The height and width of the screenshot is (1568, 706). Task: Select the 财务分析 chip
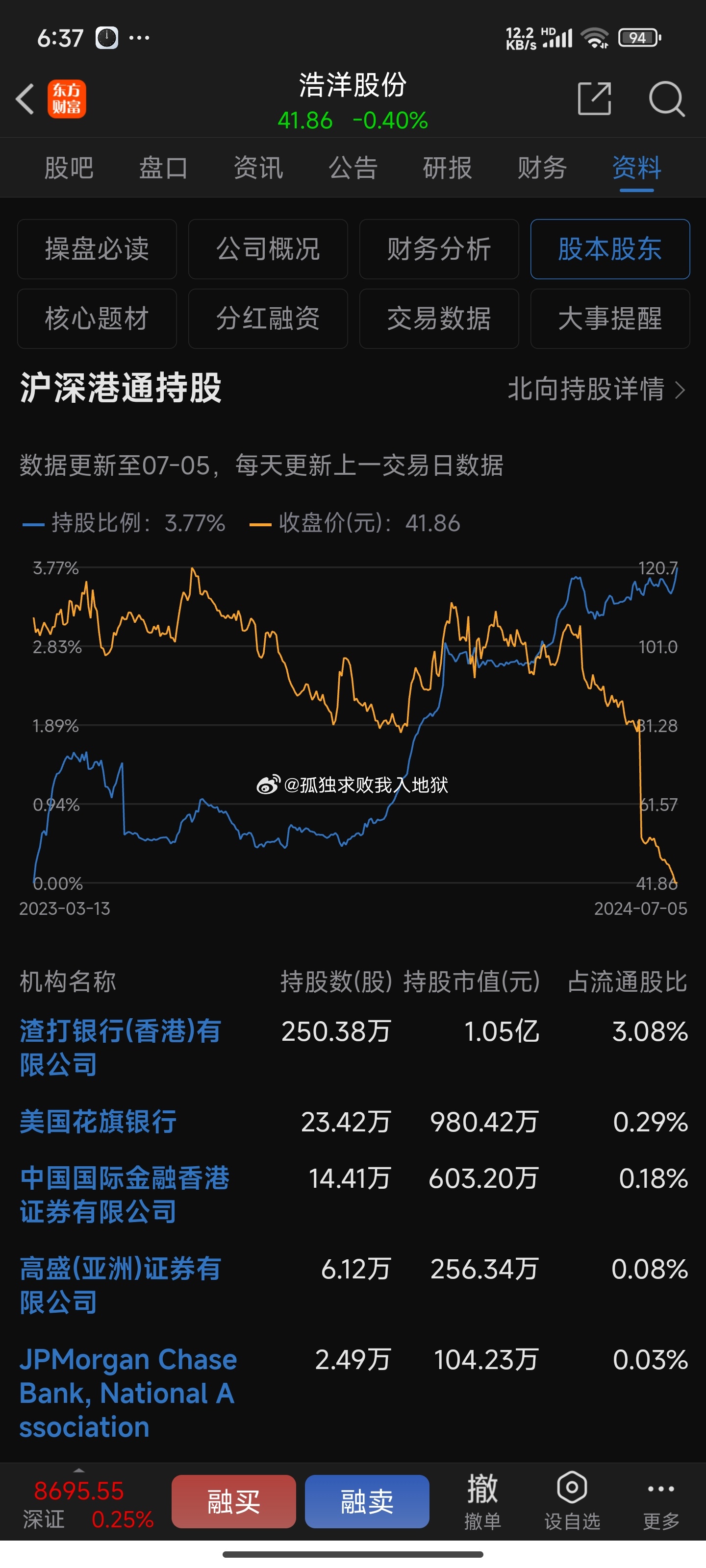[439, 249]
